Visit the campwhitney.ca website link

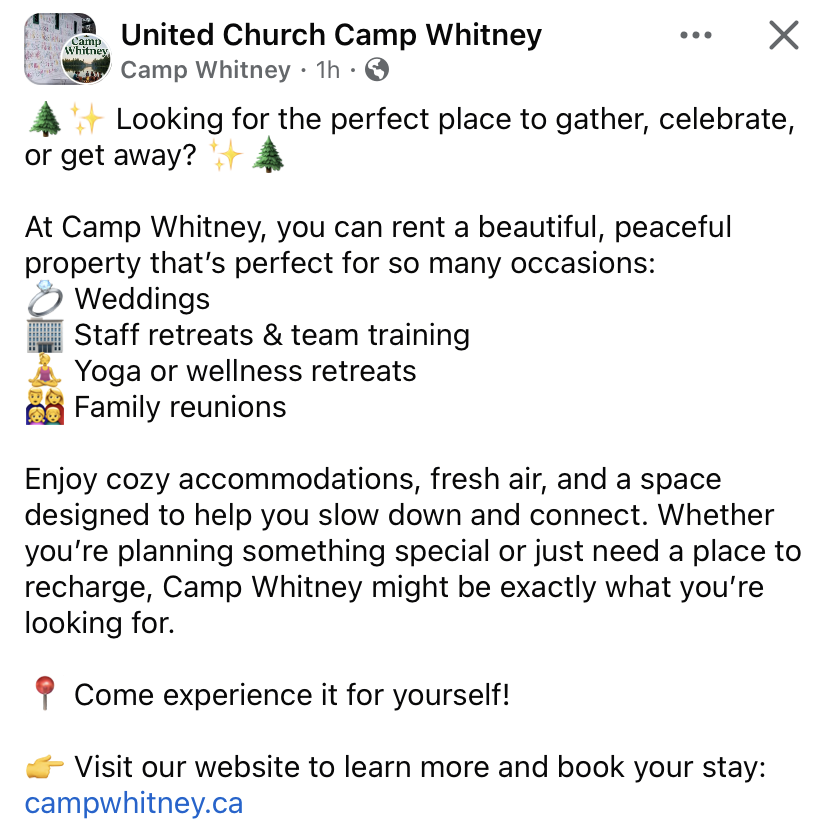tap(133, 803)
